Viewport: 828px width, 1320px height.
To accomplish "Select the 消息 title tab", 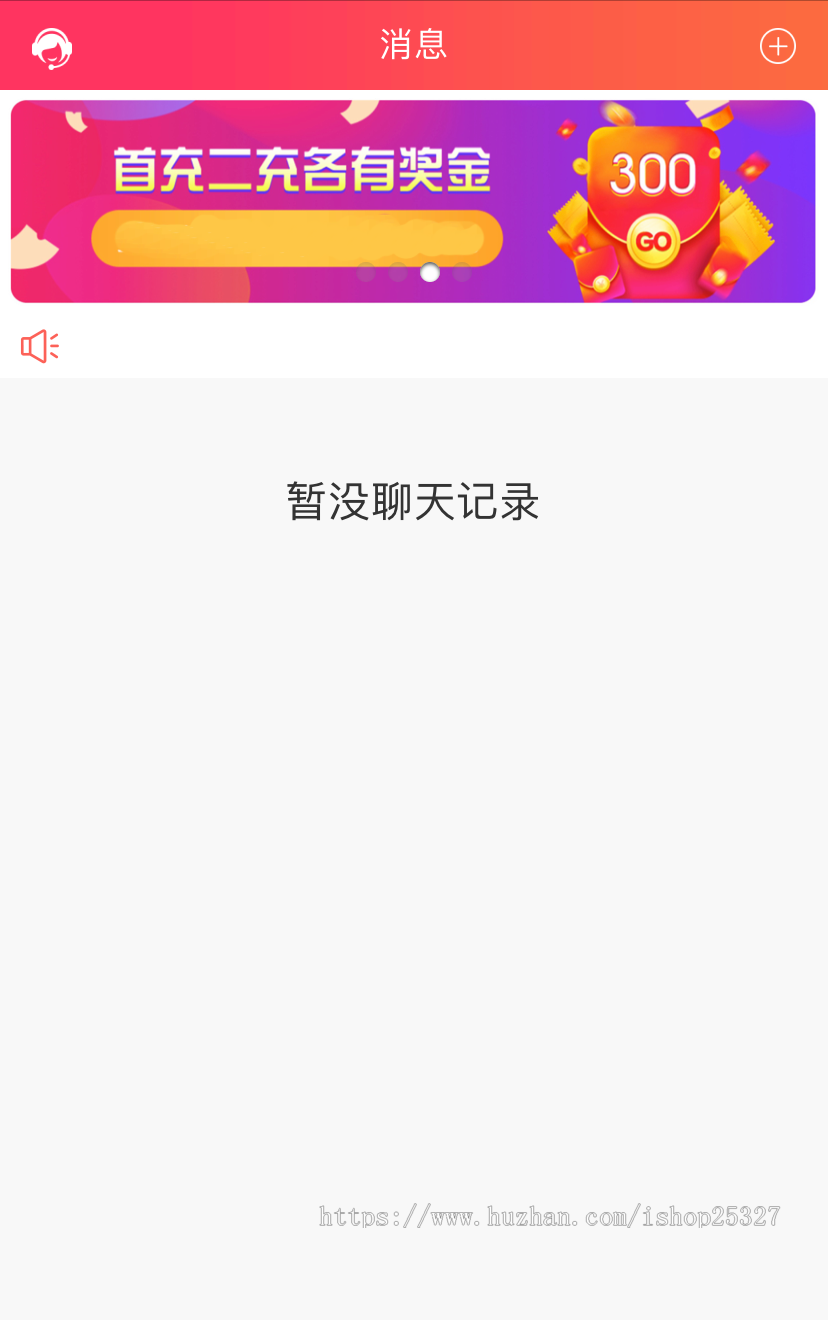I will (413, 45).
